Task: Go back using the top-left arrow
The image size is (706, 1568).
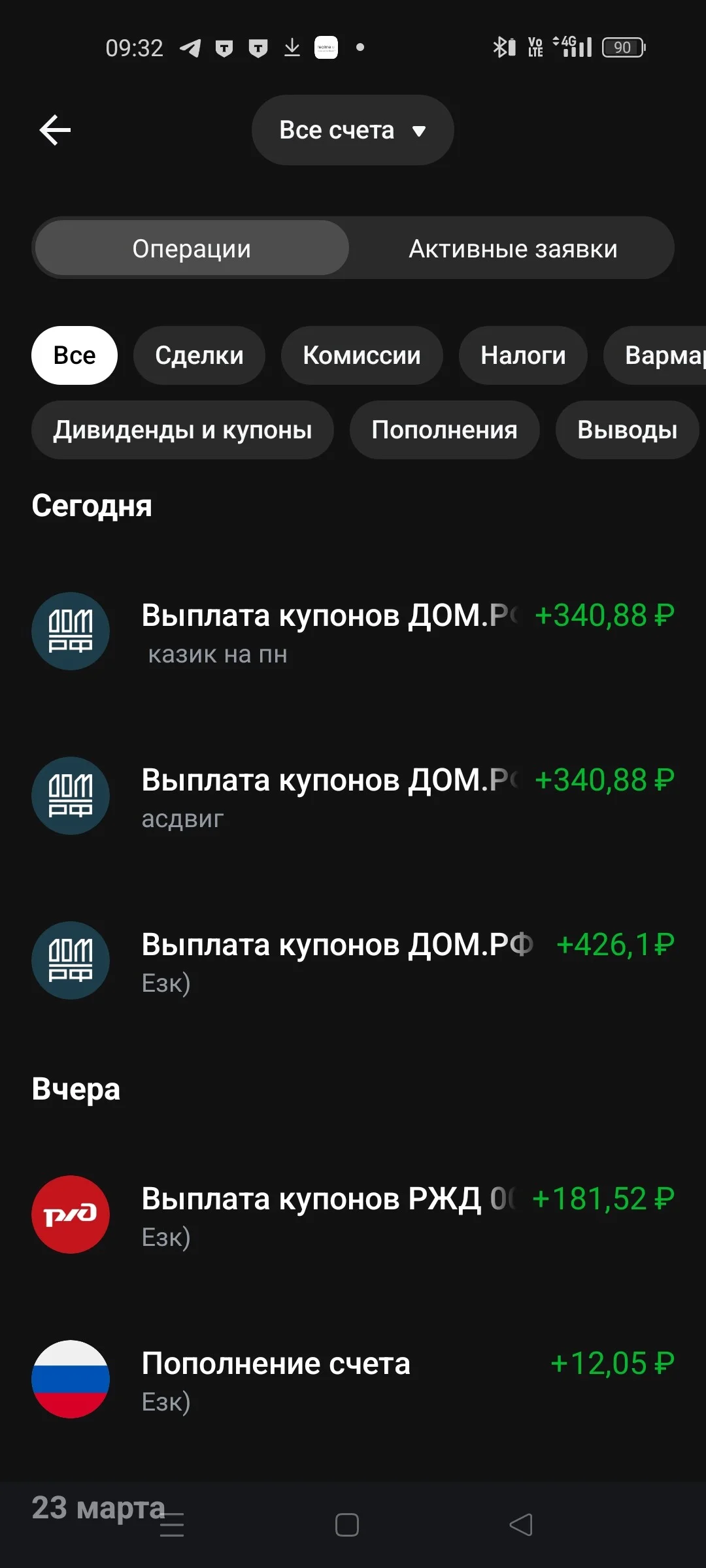Action: coord(55,130)
